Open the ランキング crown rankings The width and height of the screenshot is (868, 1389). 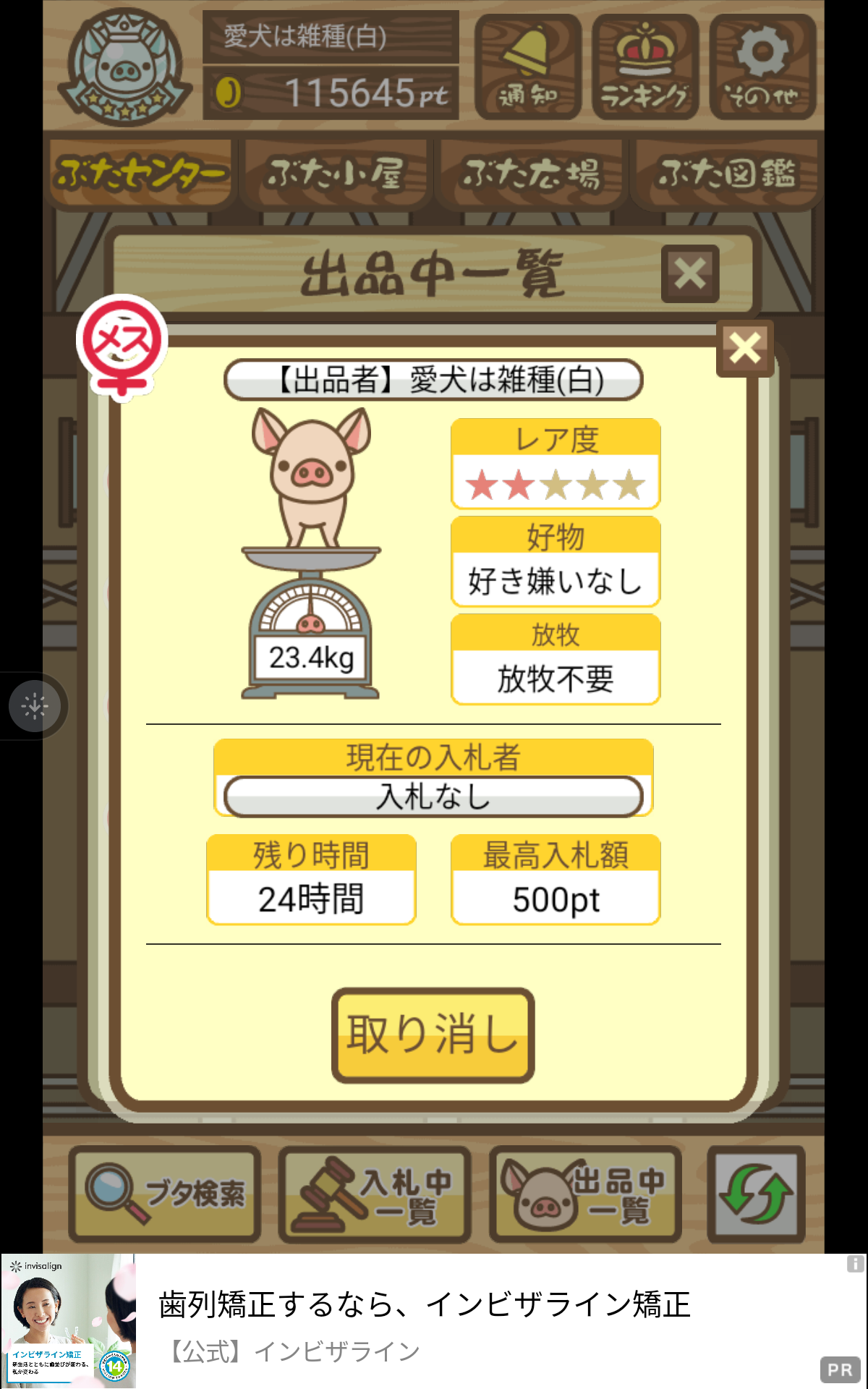[644, 67]
